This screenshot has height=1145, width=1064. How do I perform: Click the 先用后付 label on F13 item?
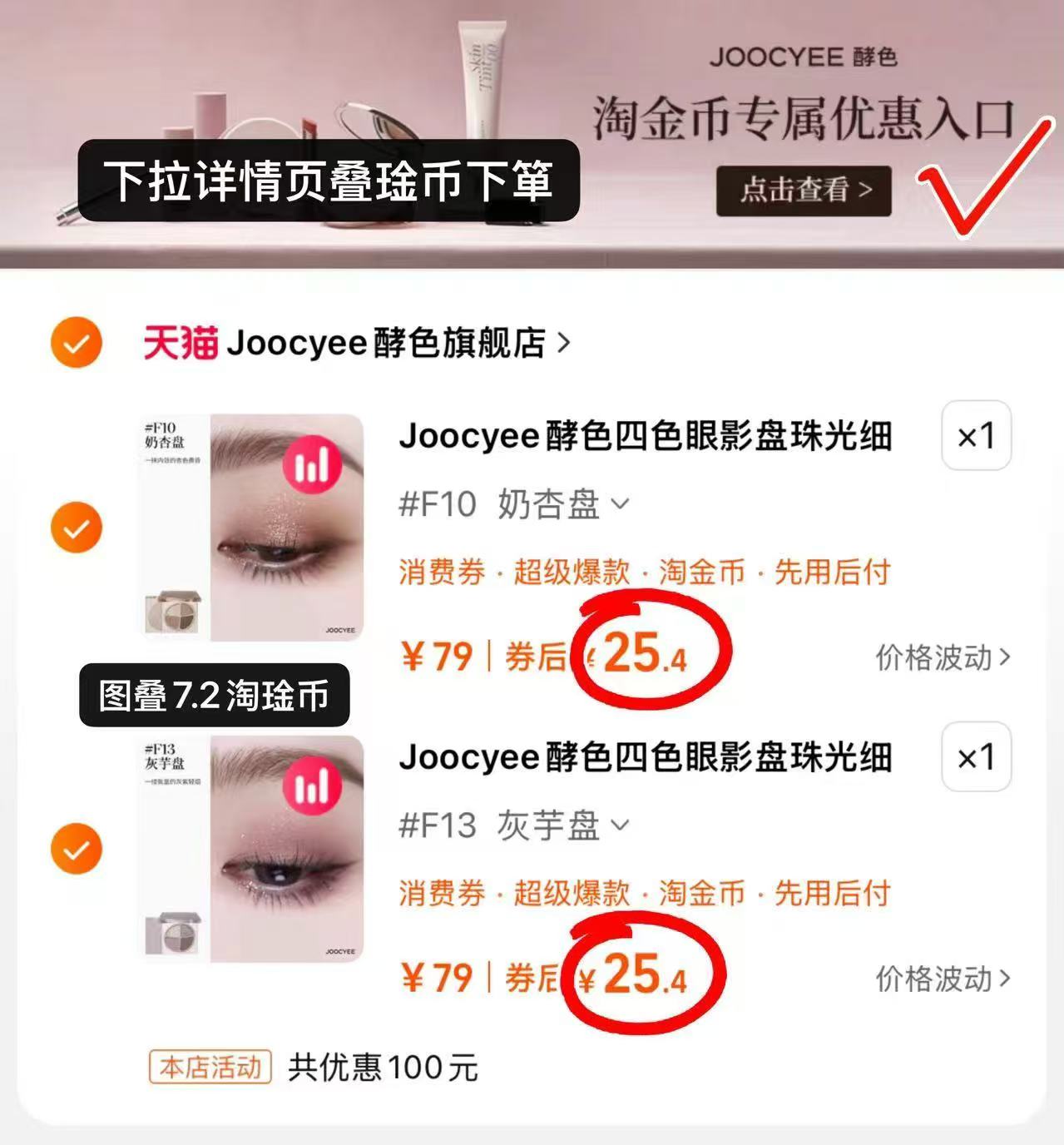pyautogui.click(x=834, y=893)
